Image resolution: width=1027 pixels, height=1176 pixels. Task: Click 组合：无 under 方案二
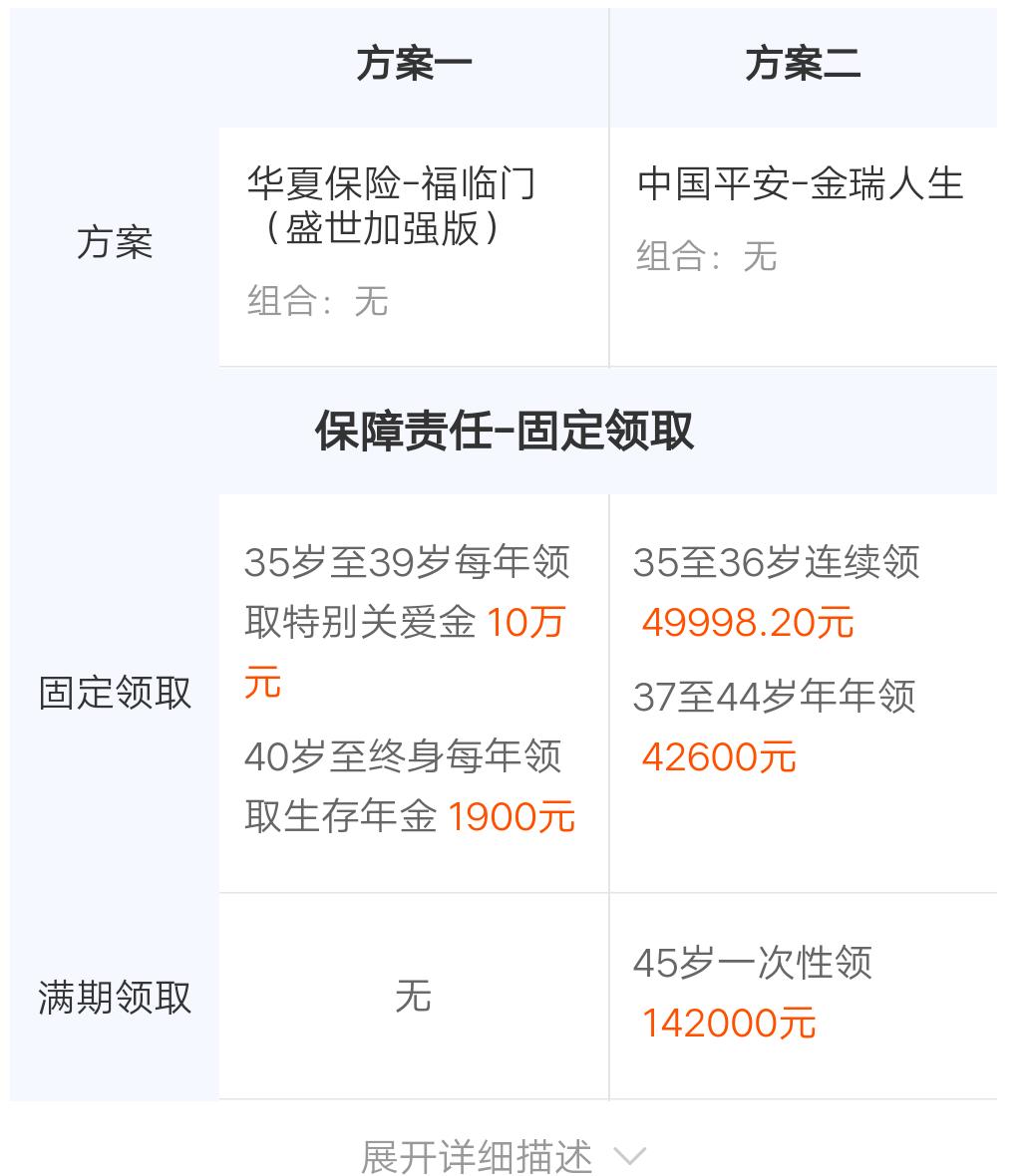coord(703,256)
